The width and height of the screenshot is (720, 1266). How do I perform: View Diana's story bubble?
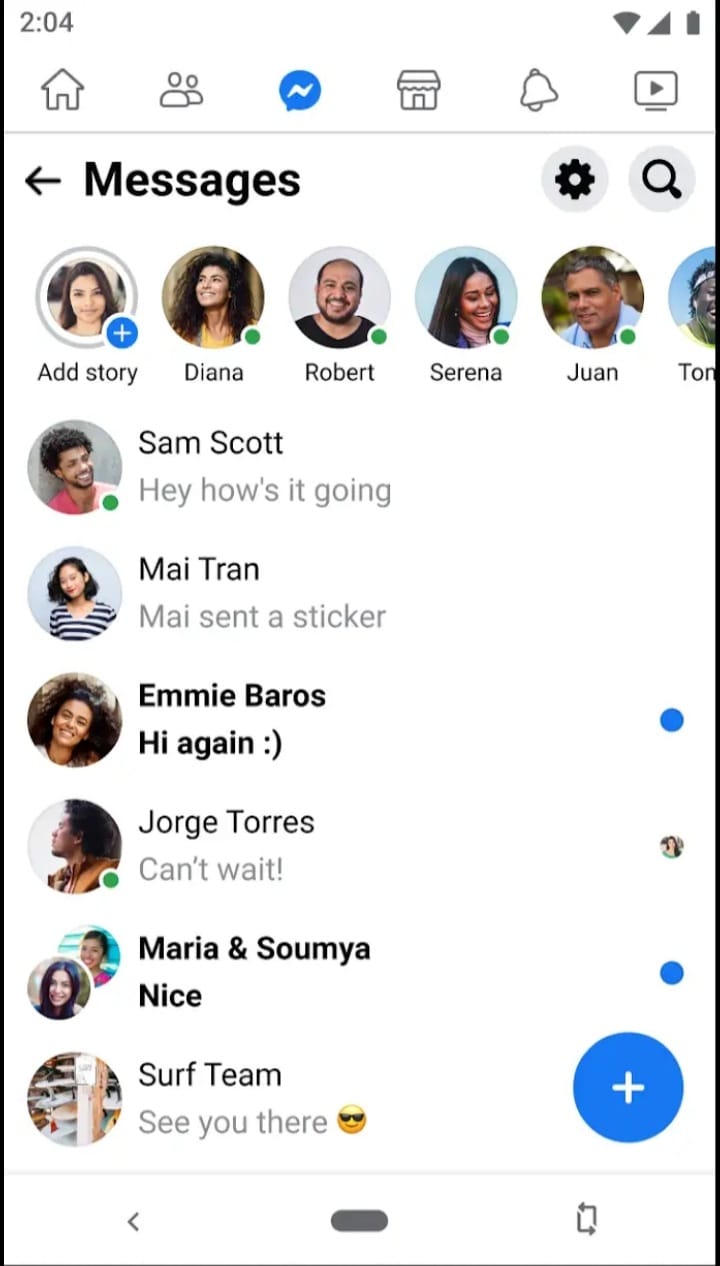click(213, 315)
